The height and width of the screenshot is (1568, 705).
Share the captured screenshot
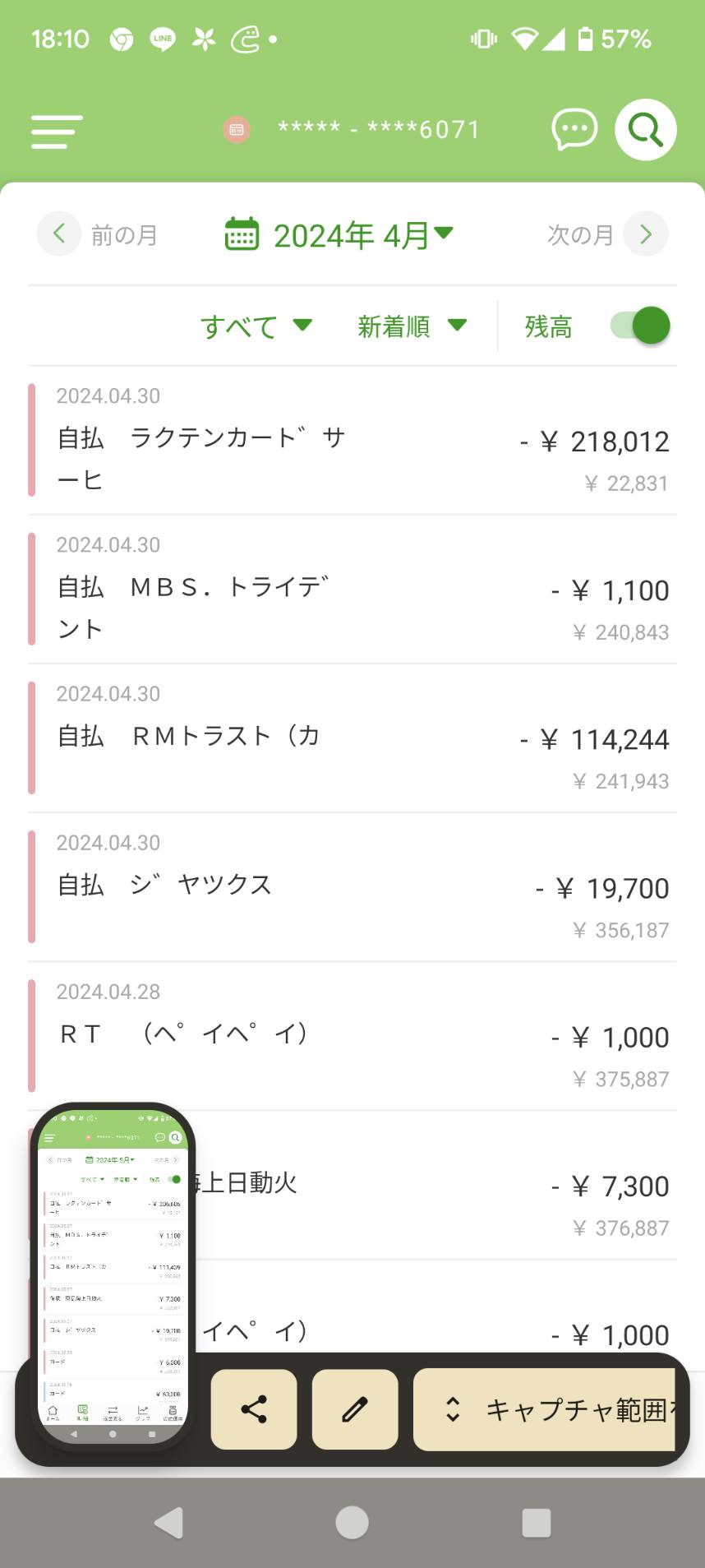point(254,1409)
